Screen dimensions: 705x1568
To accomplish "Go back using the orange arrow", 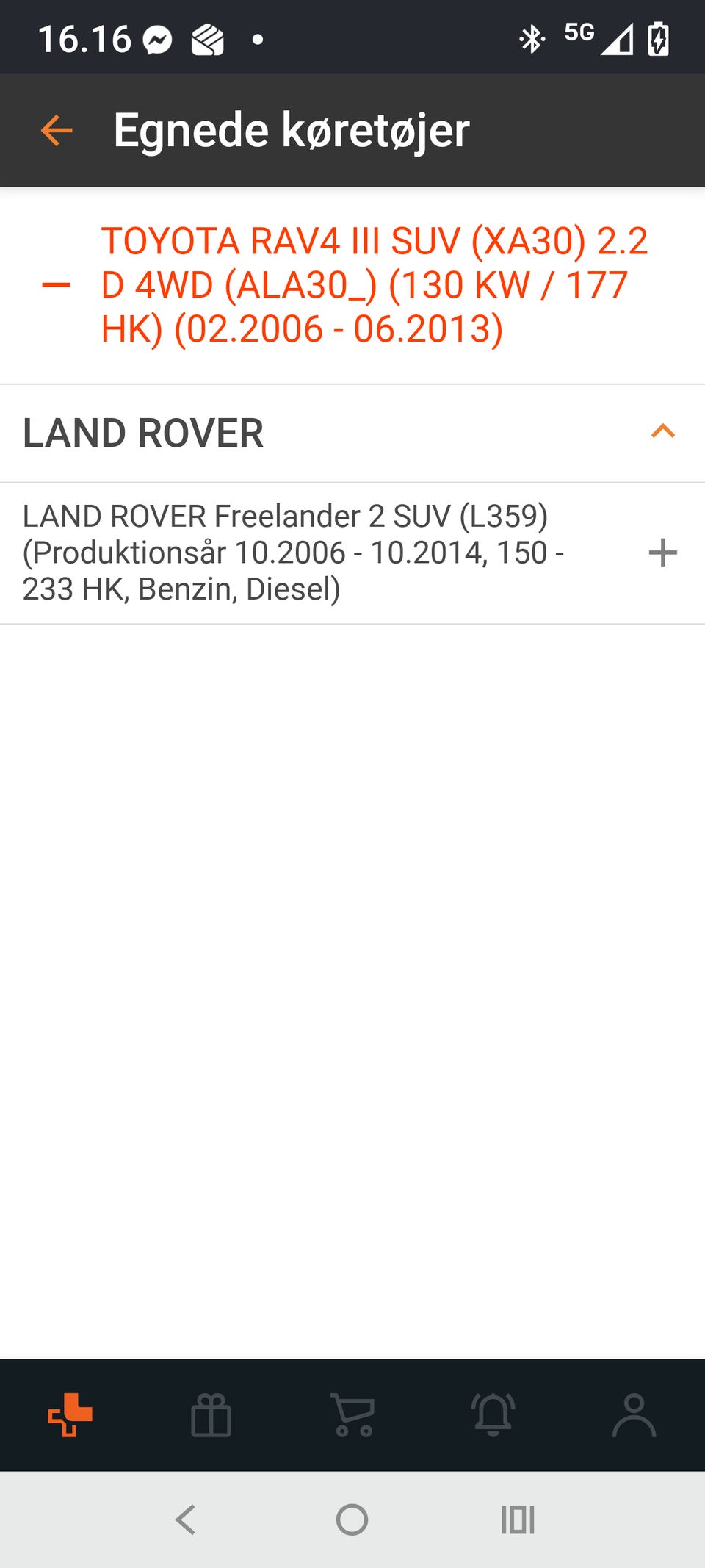I will [x=57, y=131].
